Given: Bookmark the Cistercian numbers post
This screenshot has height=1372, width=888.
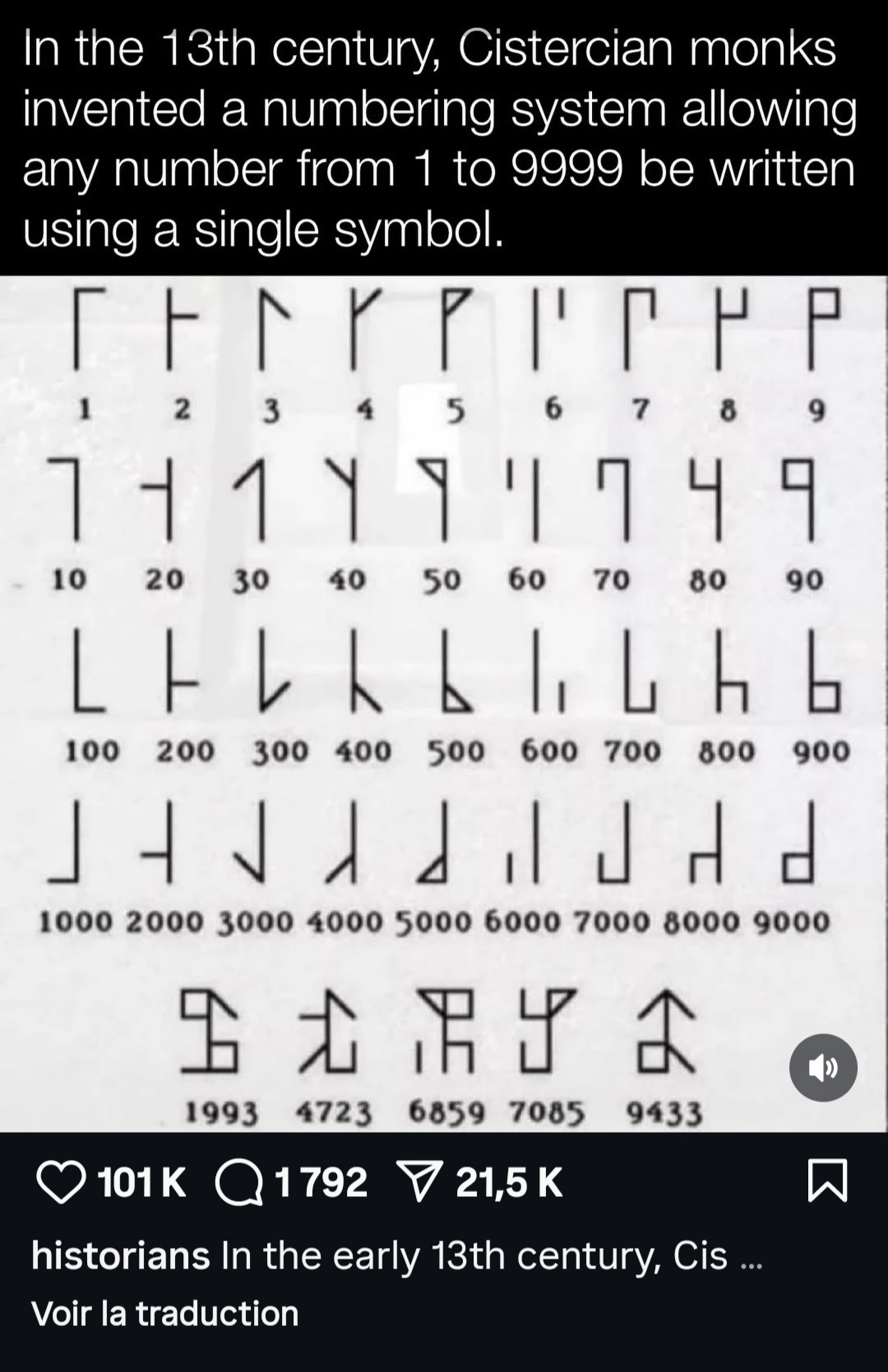Looking at the screenshot, I should pos(827,1181).
